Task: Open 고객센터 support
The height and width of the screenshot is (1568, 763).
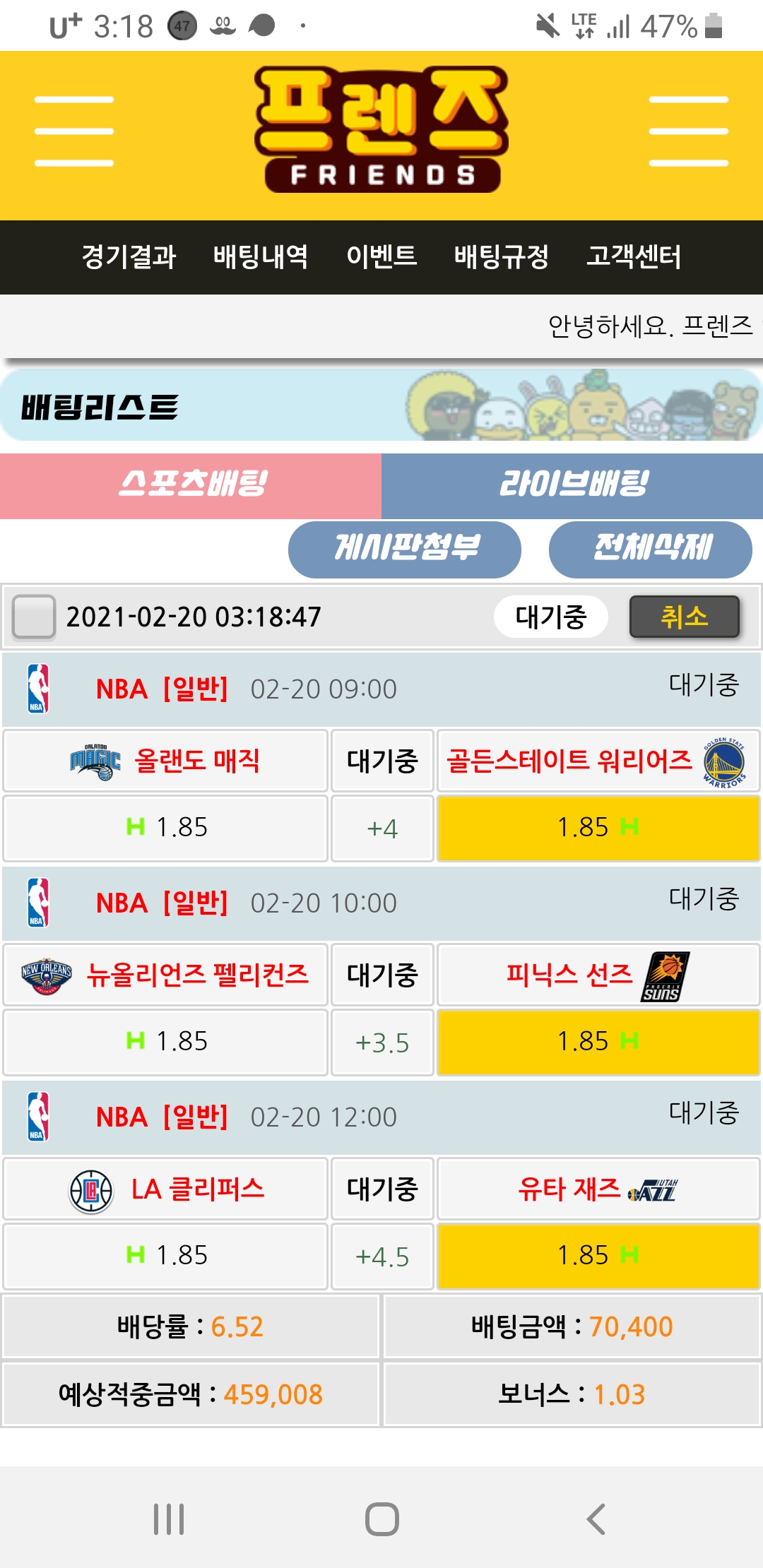Action: tap(634, 256)
